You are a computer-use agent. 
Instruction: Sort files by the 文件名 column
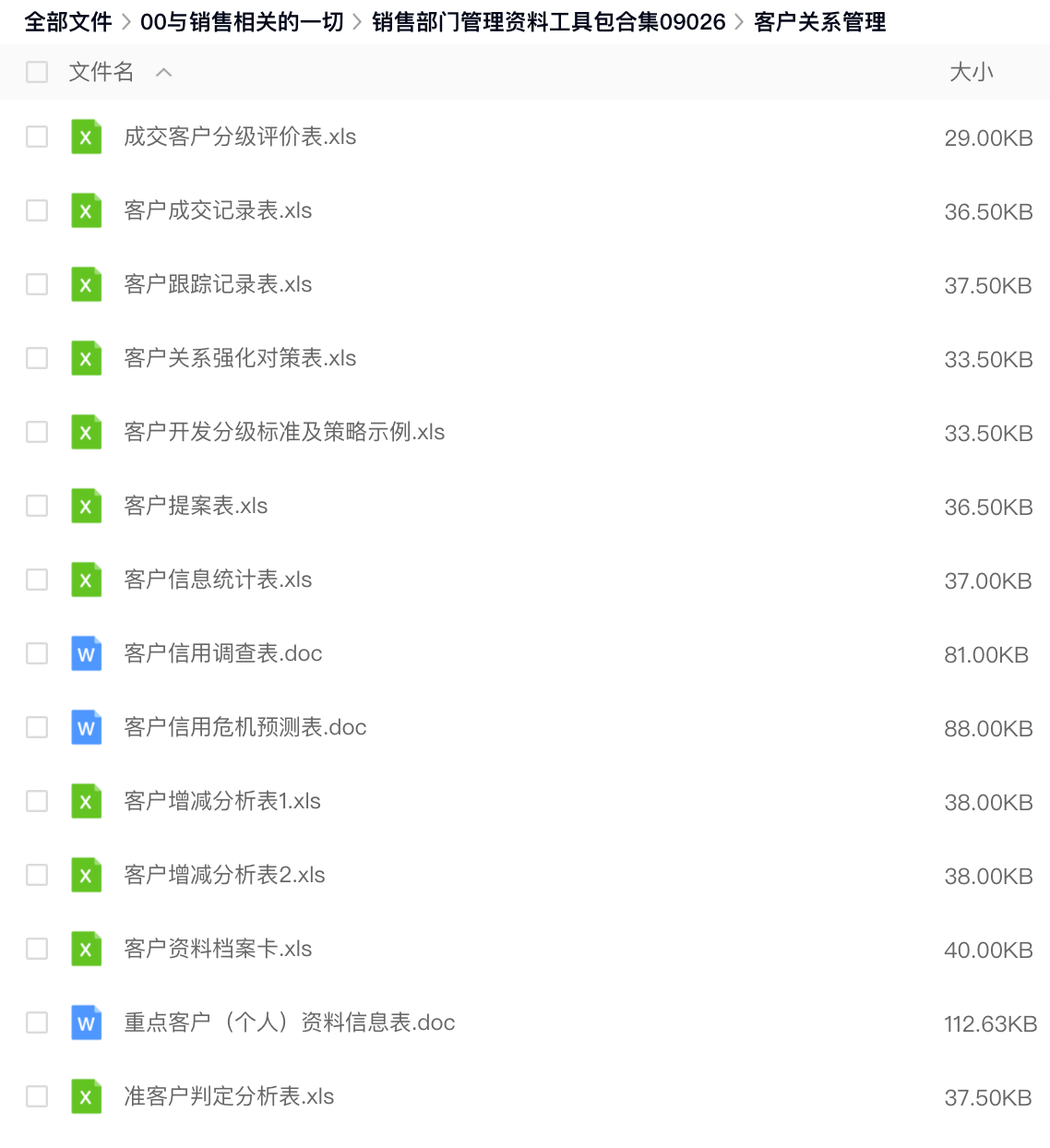pyautogui.click(x=101, y=72)
